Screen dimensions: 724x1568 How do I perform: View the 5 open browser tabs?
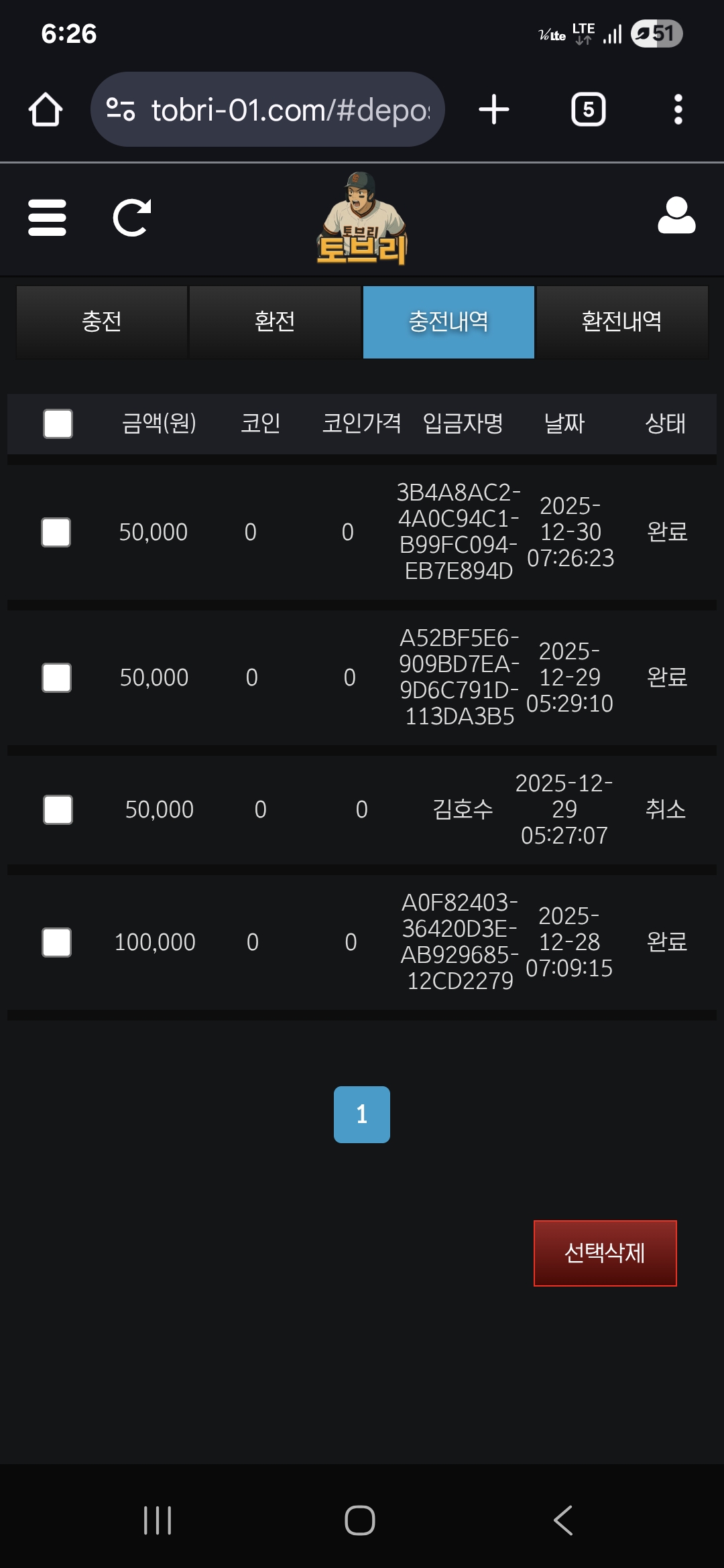point(588,109)
